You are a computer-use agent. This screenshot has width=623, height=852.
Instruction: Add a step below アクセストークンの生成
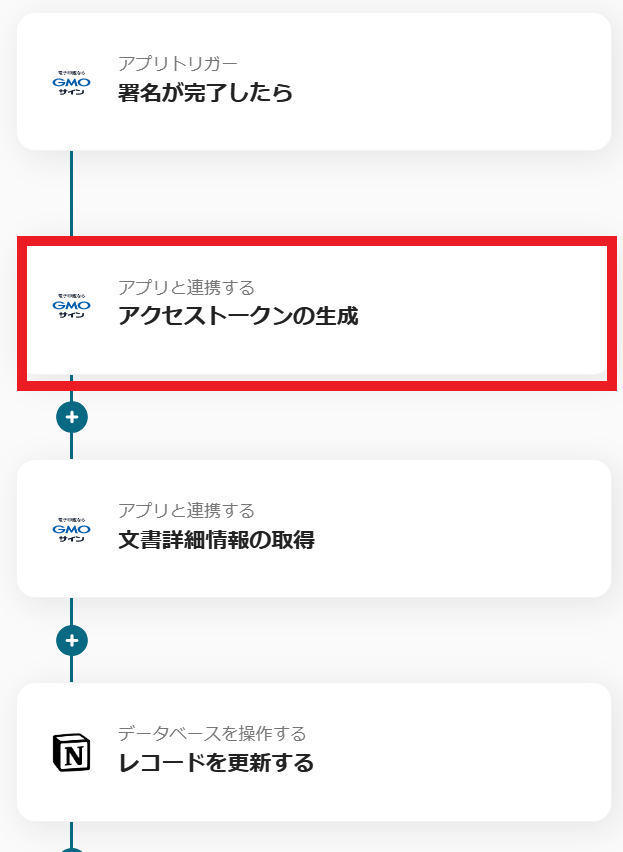coord(72,417)
